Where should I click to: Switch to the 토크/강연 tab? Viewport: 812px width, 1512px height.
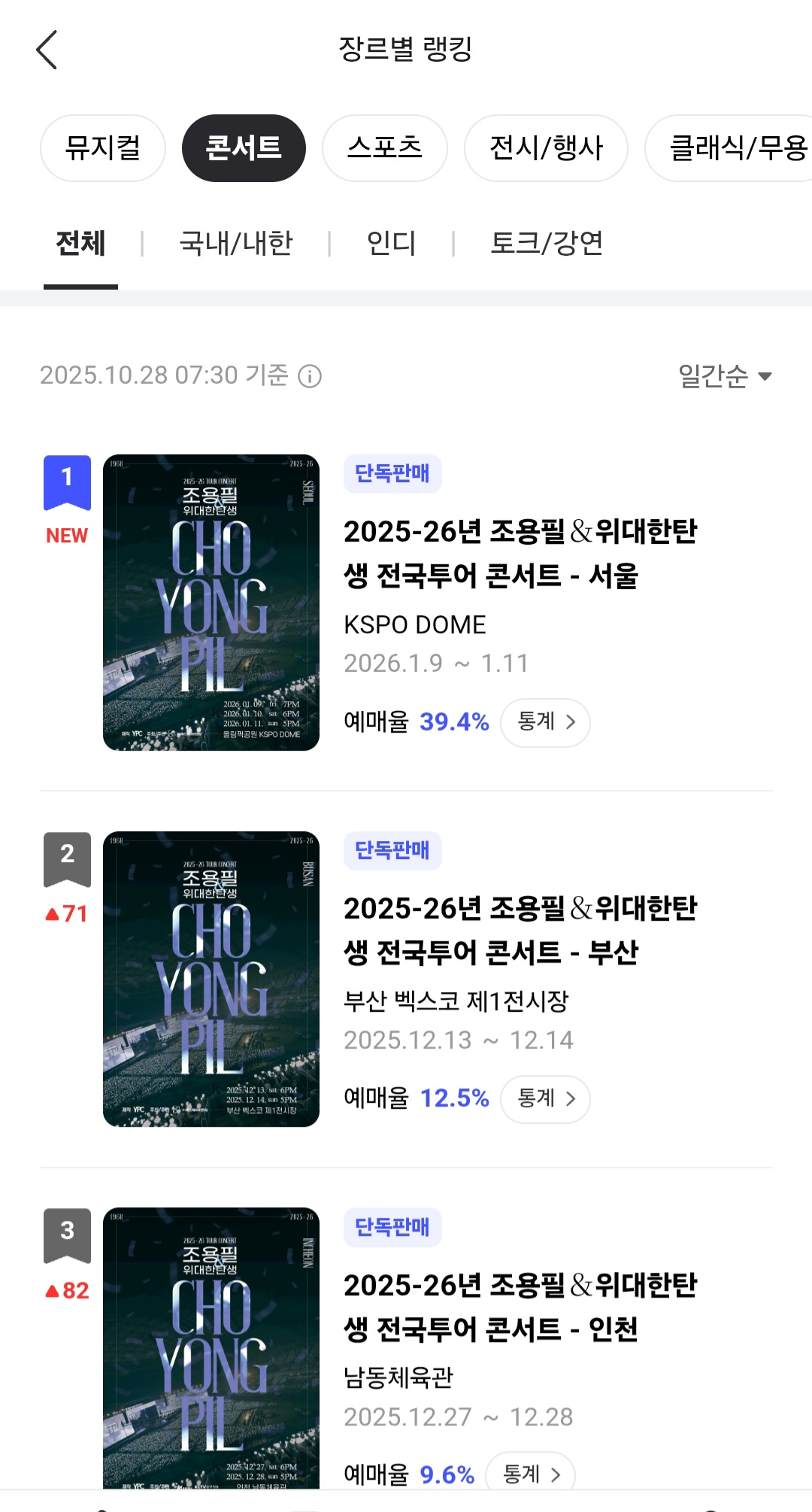547,244
